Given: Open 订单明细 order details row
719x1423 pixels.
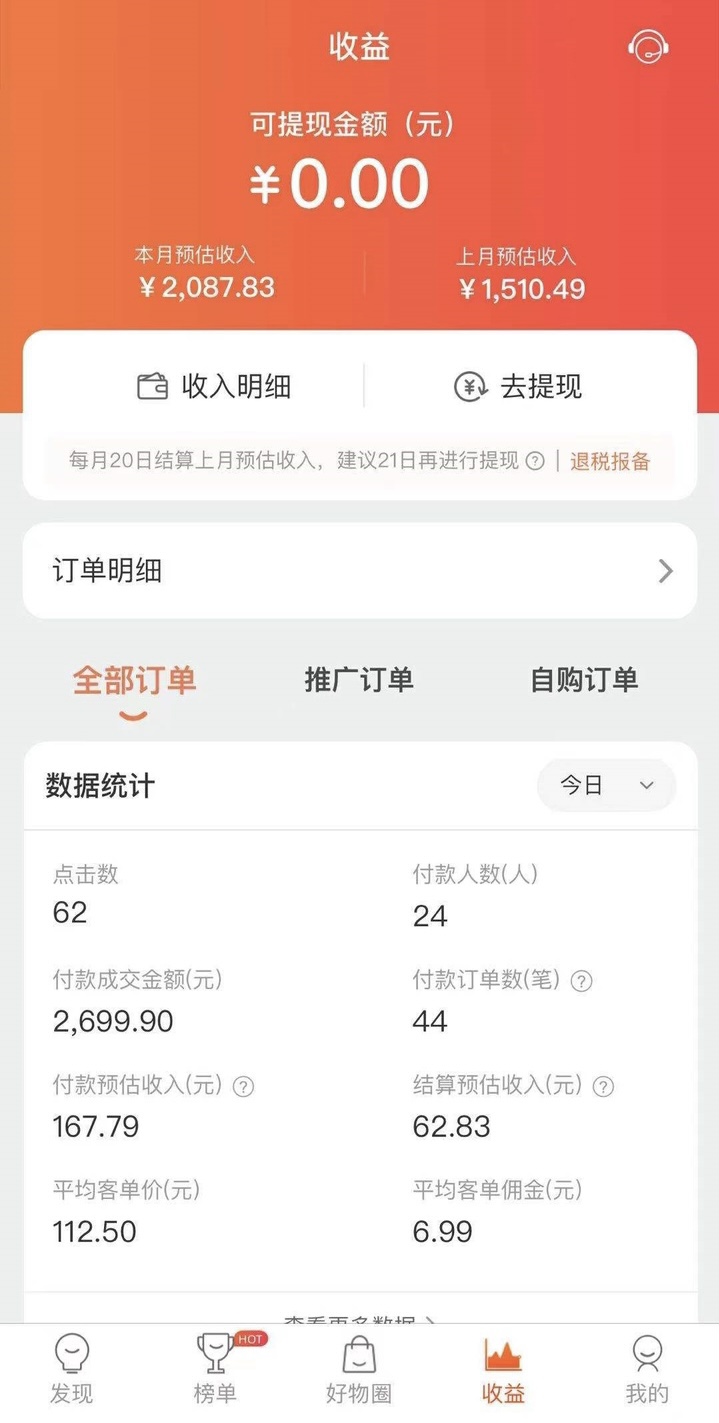Looking at the screenshot, I should point(359,571).
